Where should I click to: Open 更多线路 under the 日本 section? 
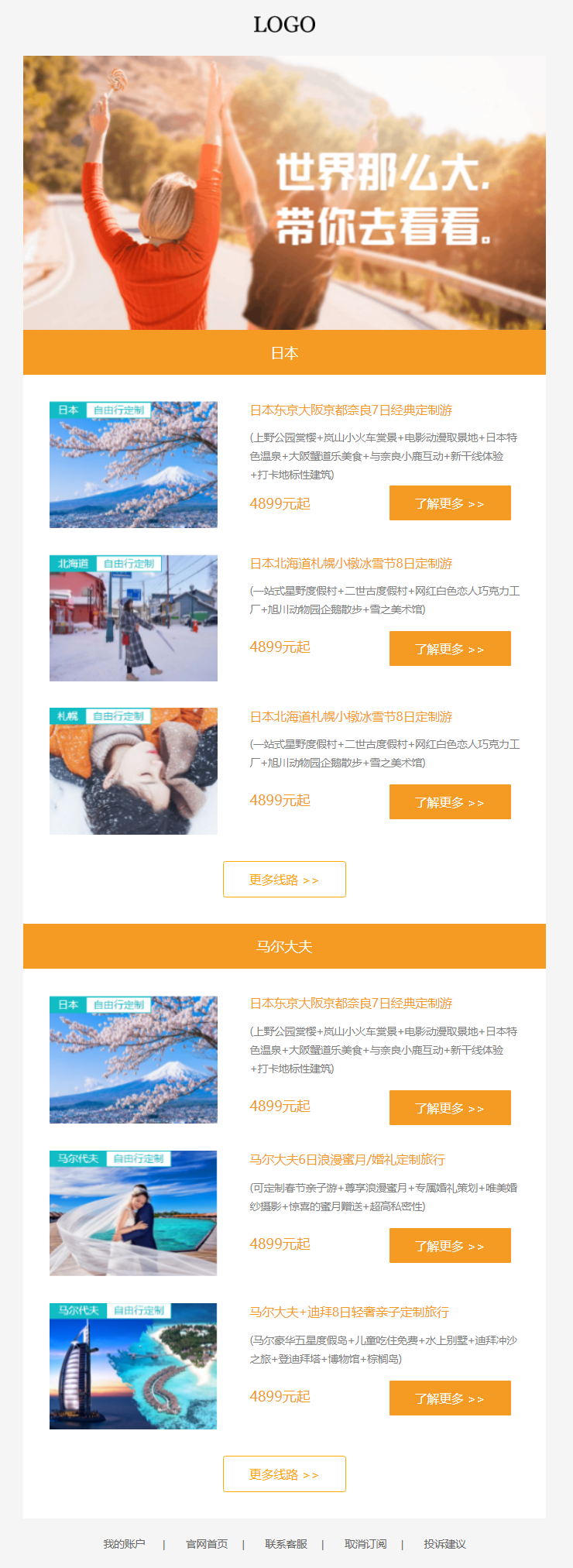pyautogui.click(x=284, y=880)
